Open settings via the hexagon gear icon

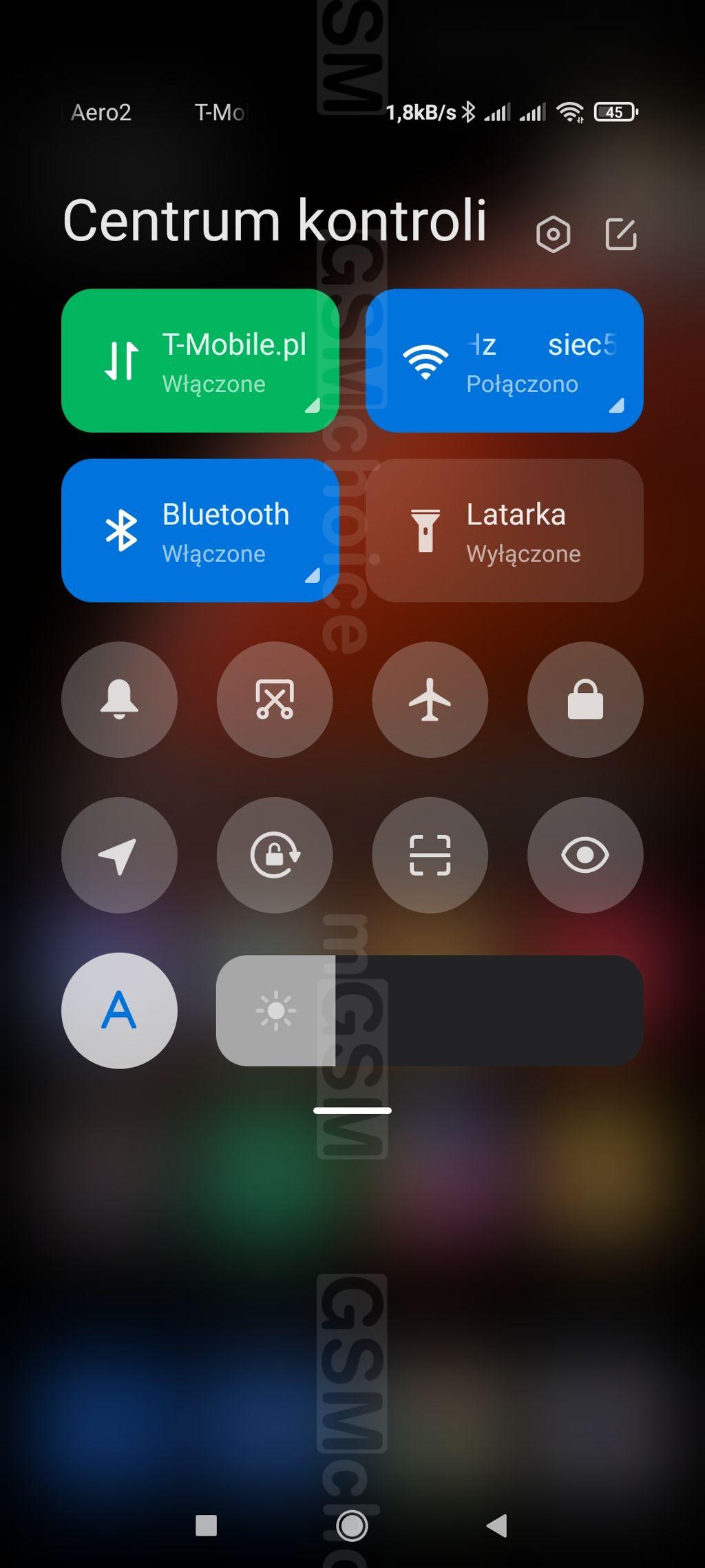[x=553, y=235]
